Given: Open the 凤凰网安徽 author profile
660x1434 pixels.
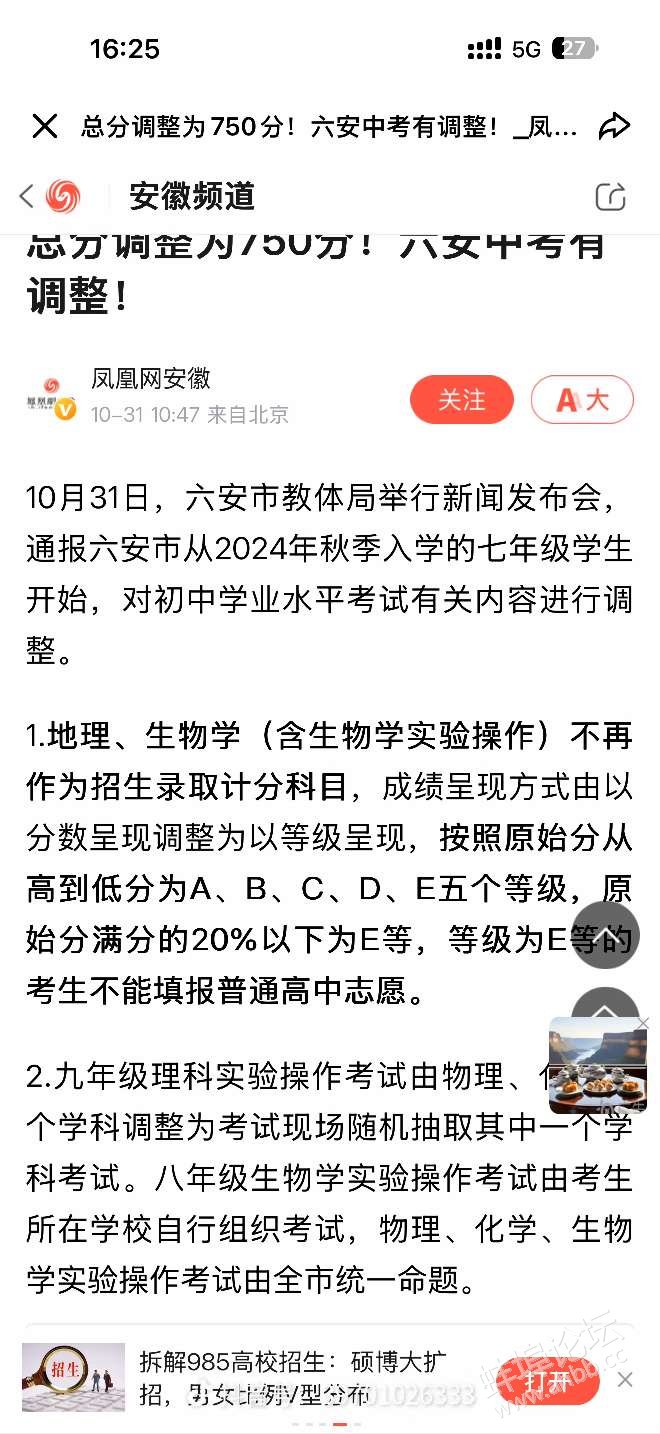Looking at the screenshot, I should tap(150, 379).
